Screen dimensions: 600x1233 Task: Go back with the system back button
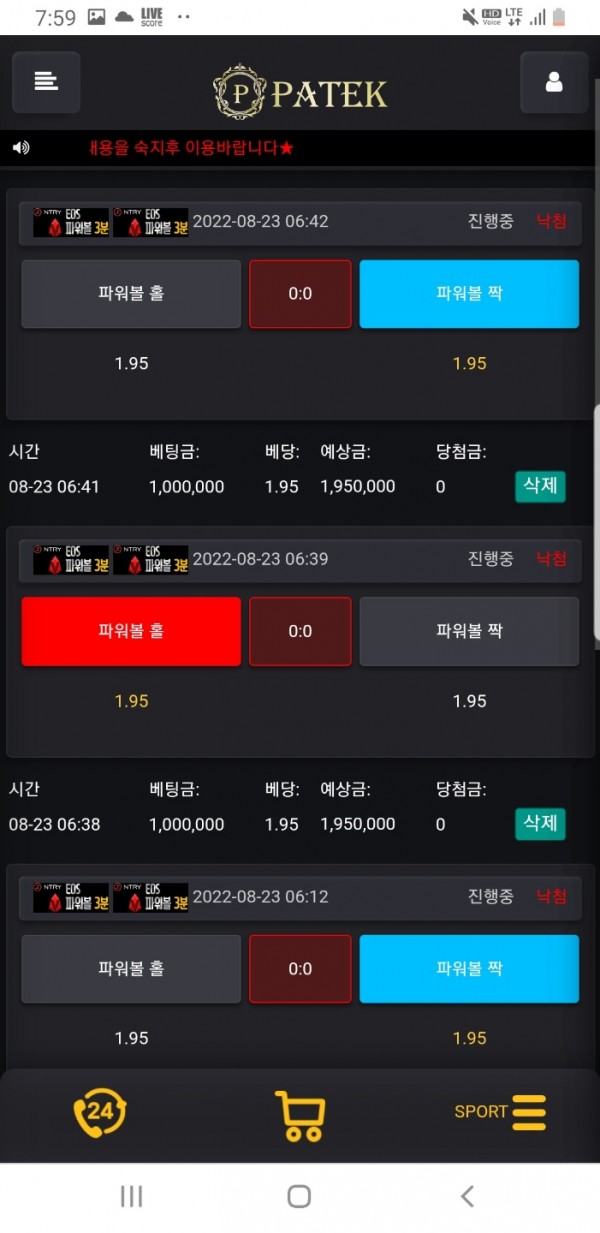467,1196
